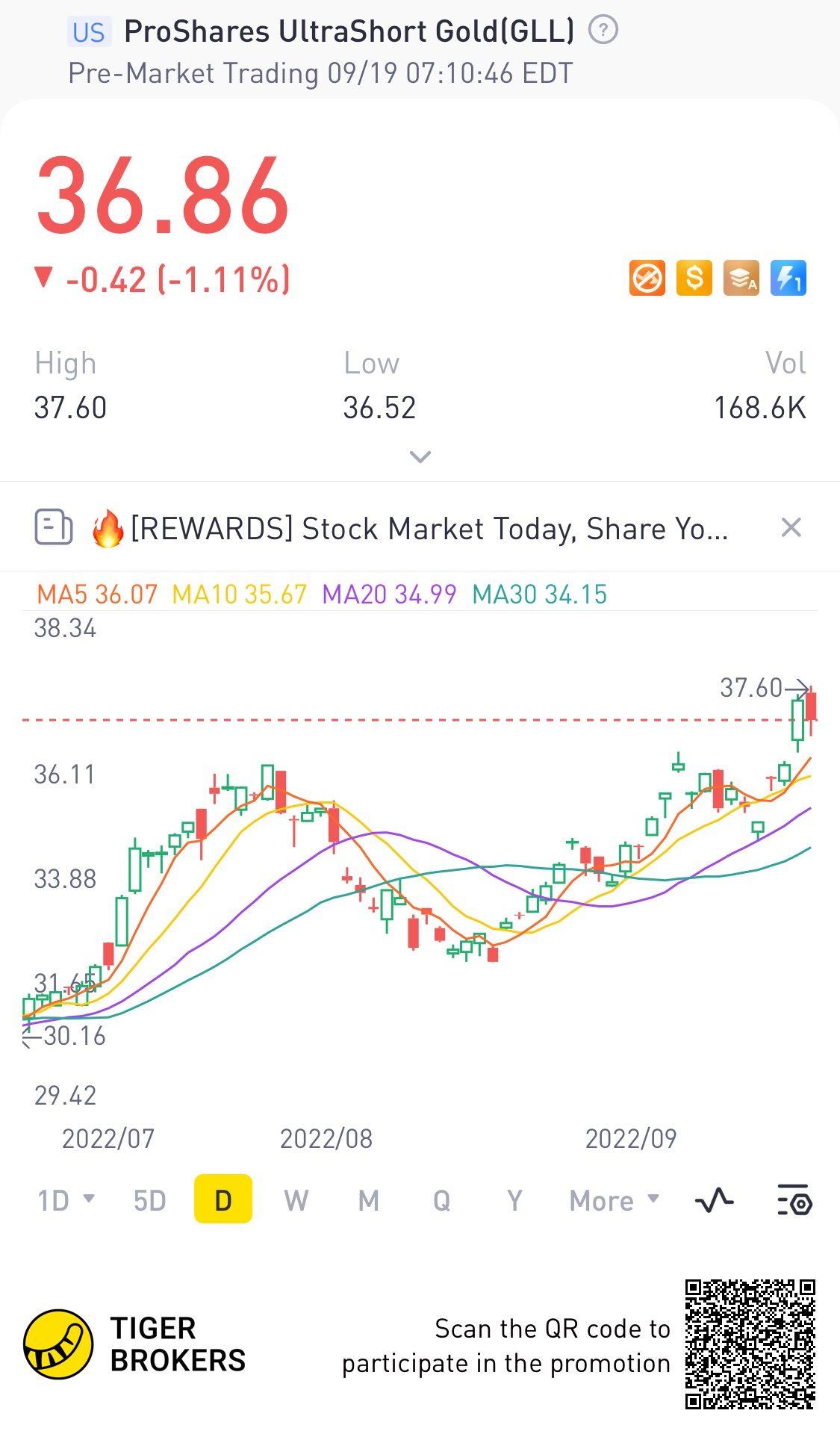Switch to the Y yearly chart

click(x=514, y=1200)
